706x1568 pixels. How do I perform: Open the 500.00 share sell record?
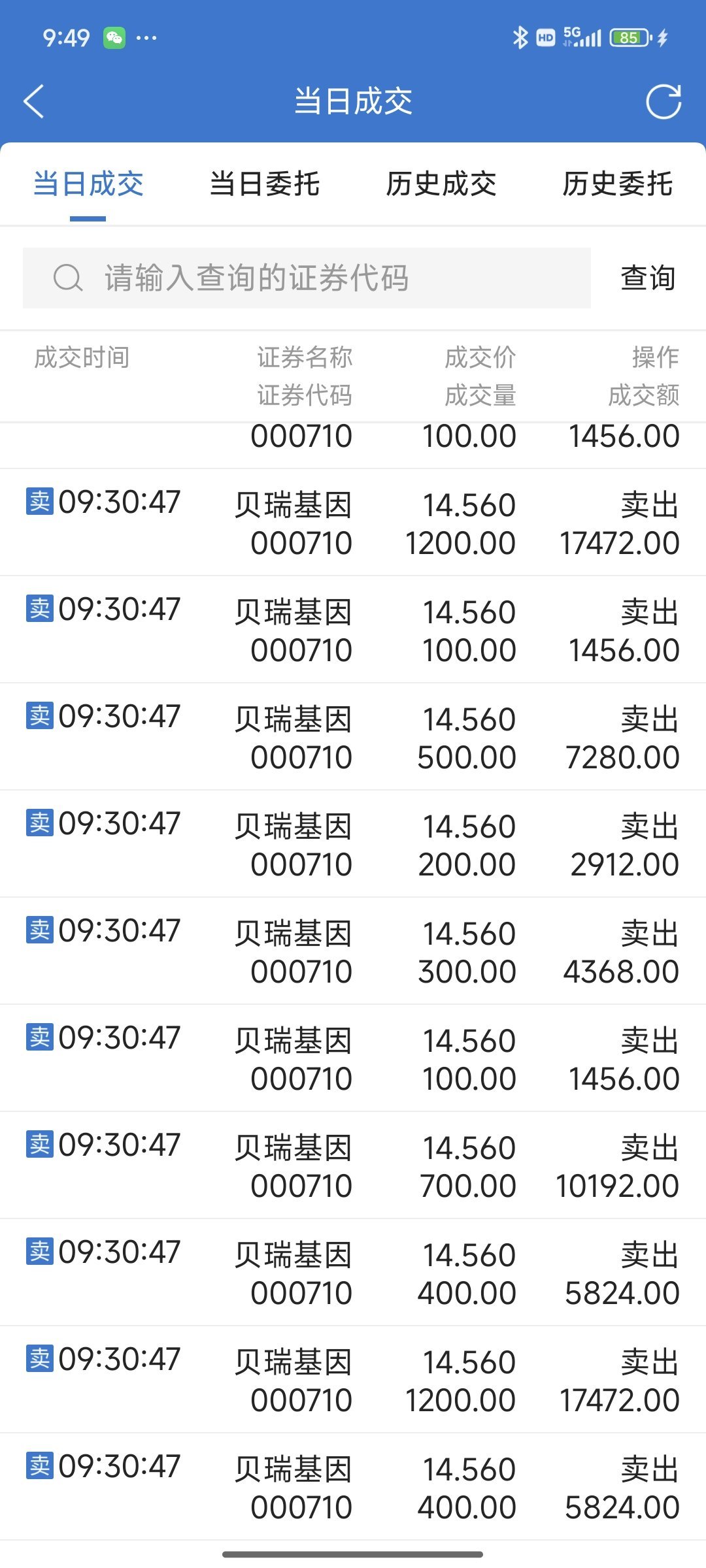pos(353,737)
